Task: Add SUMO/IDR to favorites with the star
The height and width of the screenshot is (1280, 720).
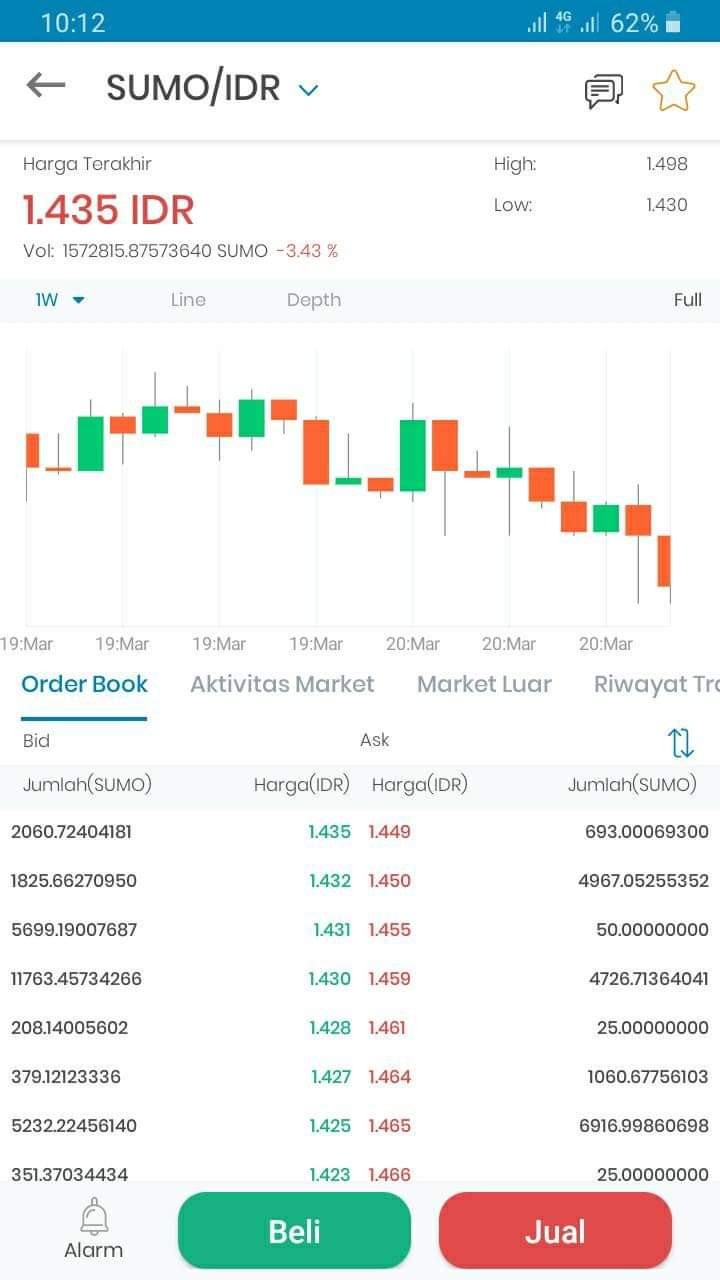Action: pos(673,90)
